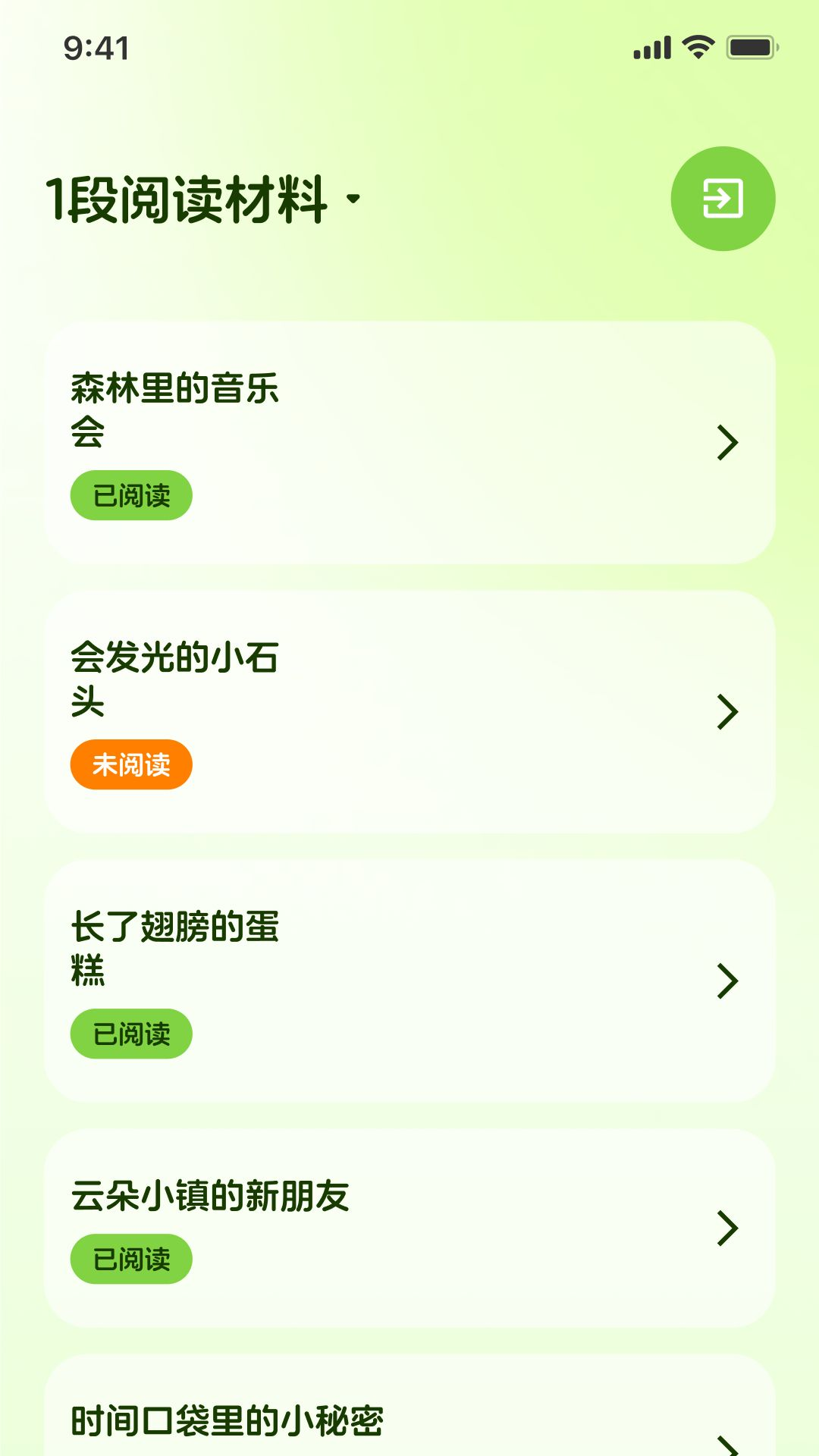The image size is (819, 1456).
Task: Tap the 已阅读 green status pill on 云朵小镇的新朋友
Action: pos(130,1258)
